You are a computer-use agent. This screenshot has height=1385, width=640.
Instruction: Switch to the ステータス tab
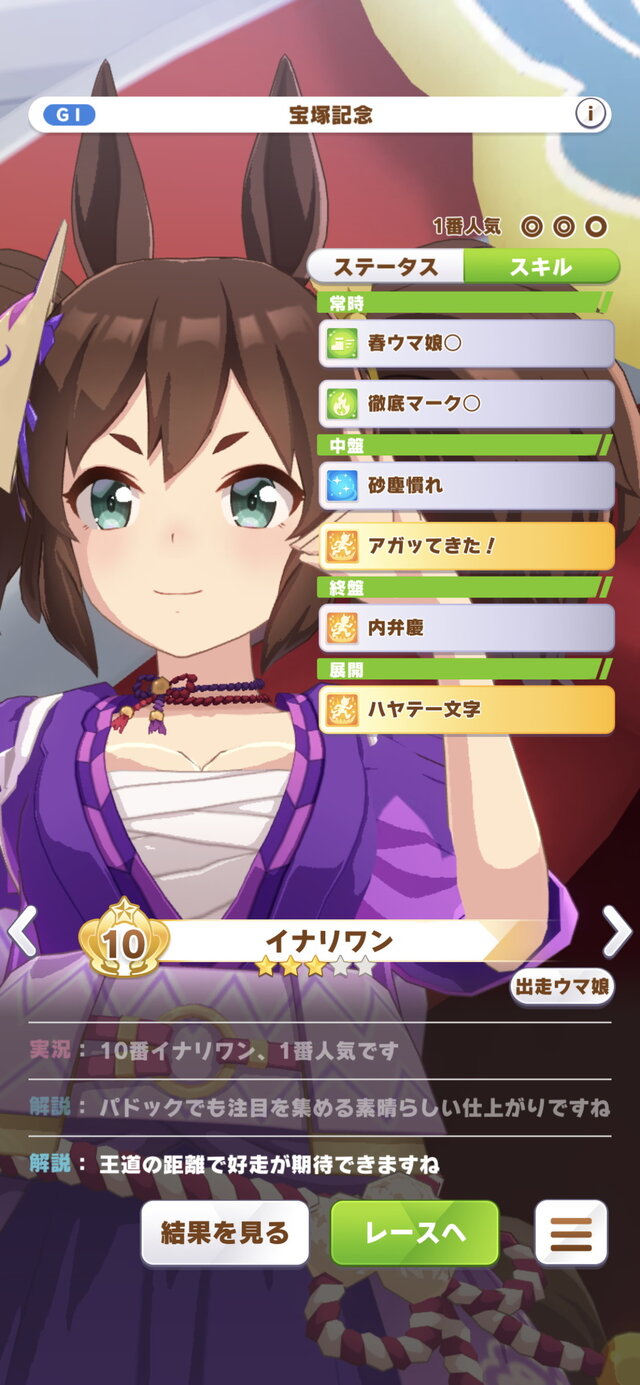pyautogui.click(x=386, y=267)
